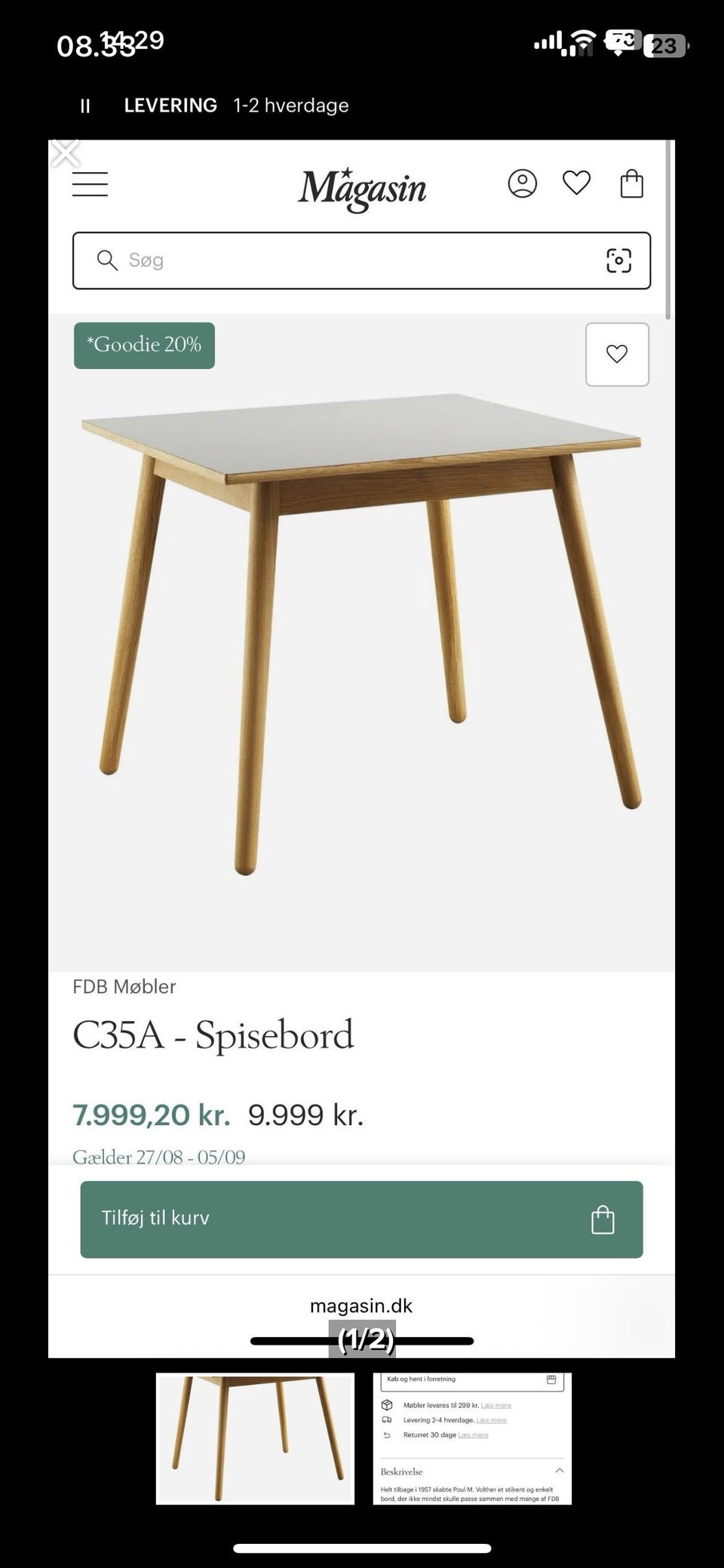724x1568 pixels.
Task: Select the table image thumbnail
Action: click(255, 1438)
